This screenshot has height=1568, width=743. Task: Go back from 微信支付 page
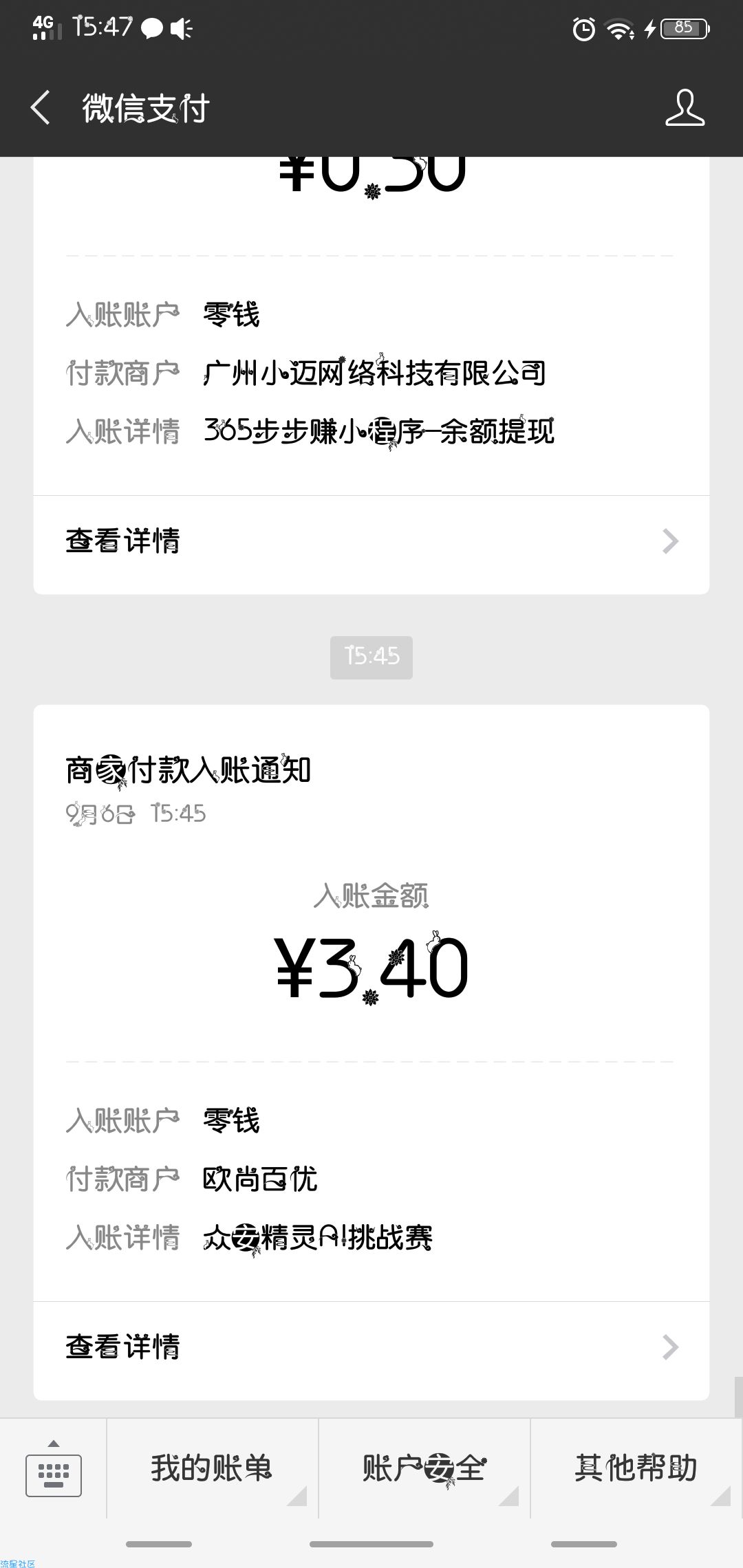pyautogui.click(x=40, y=108)
